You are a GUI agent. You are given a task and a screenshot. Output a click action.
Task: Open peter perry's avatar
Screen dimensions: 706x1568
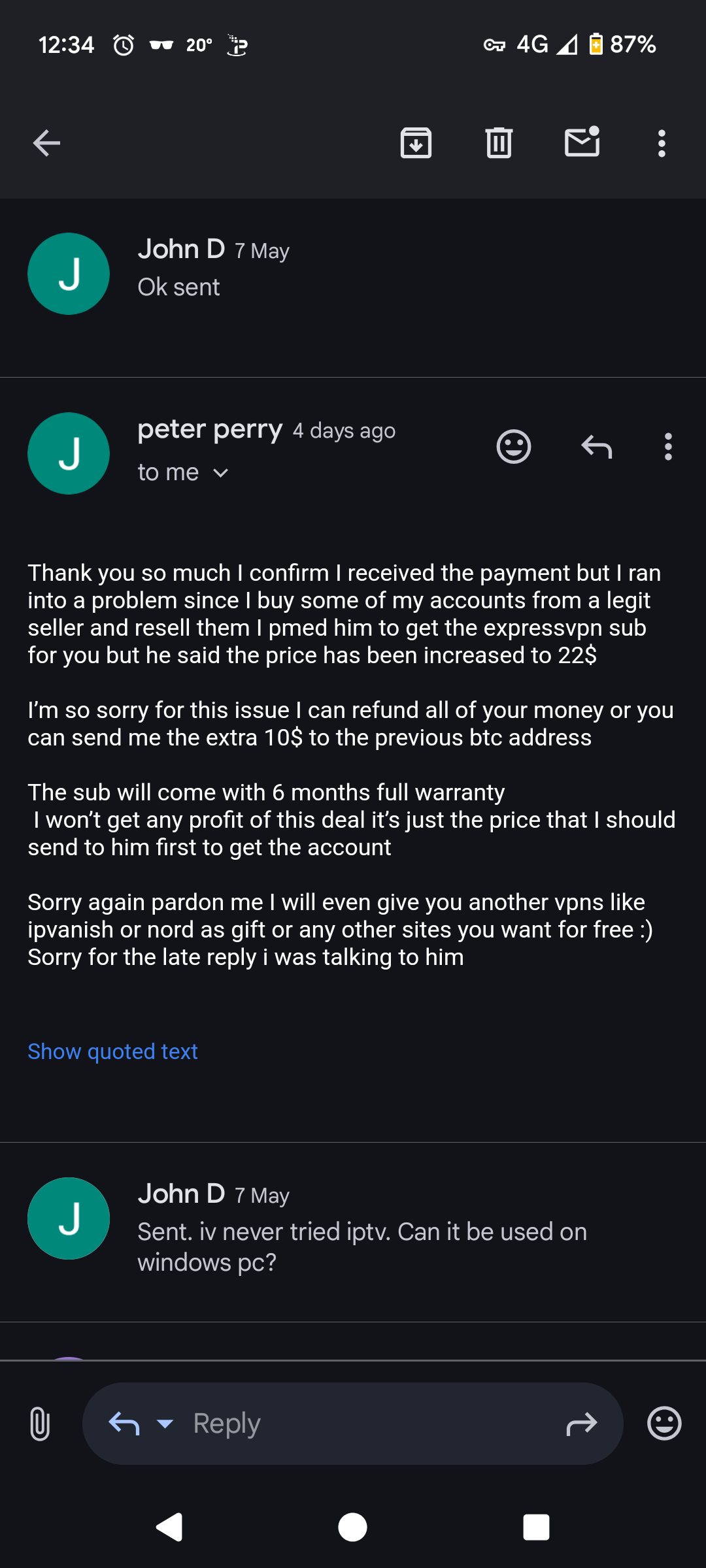pyautogui.click(x=69, y=453)
